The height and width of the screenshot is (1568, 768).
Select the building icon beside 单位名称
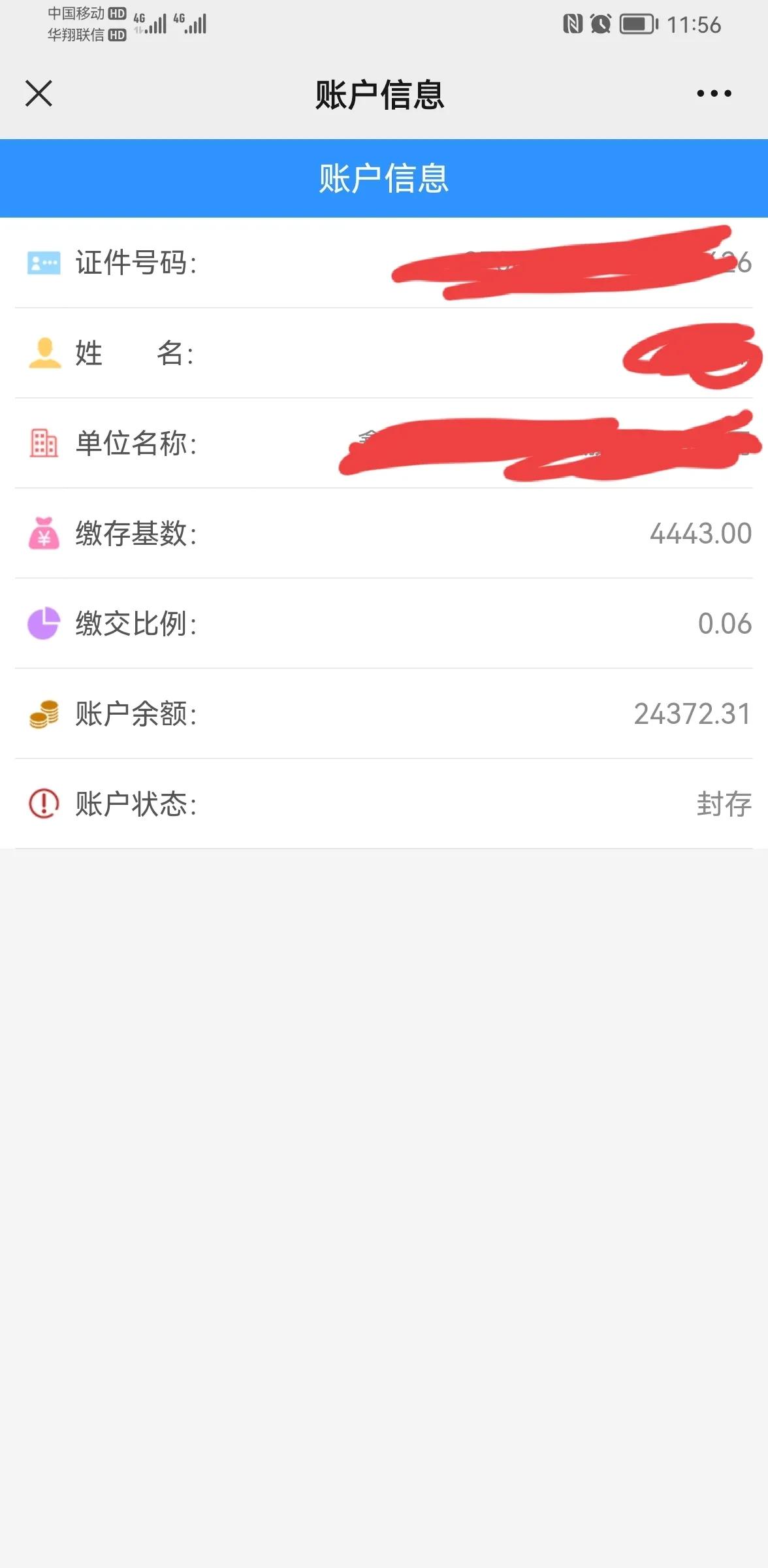pos(42,443)
